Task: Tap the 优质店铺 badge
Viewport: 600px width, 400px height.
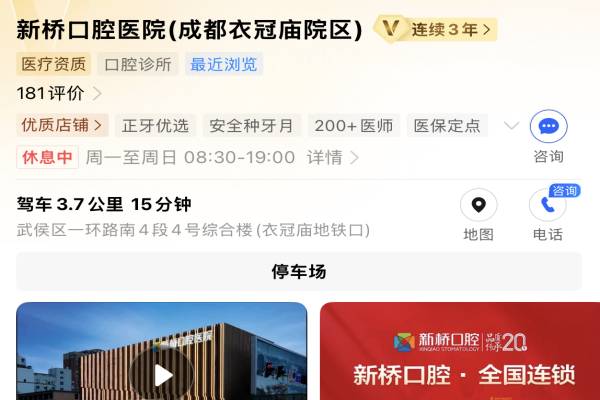Action: point(63,126)
